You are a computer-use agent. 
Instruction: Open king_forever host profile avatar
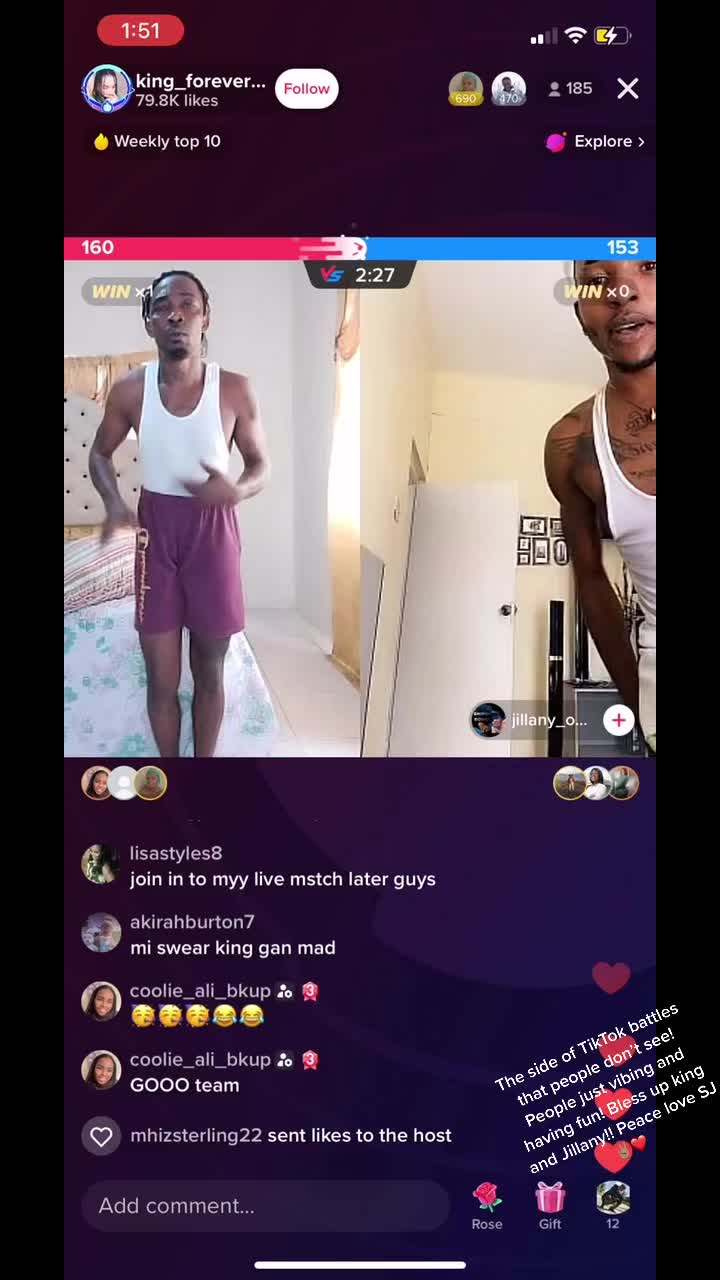106,89
